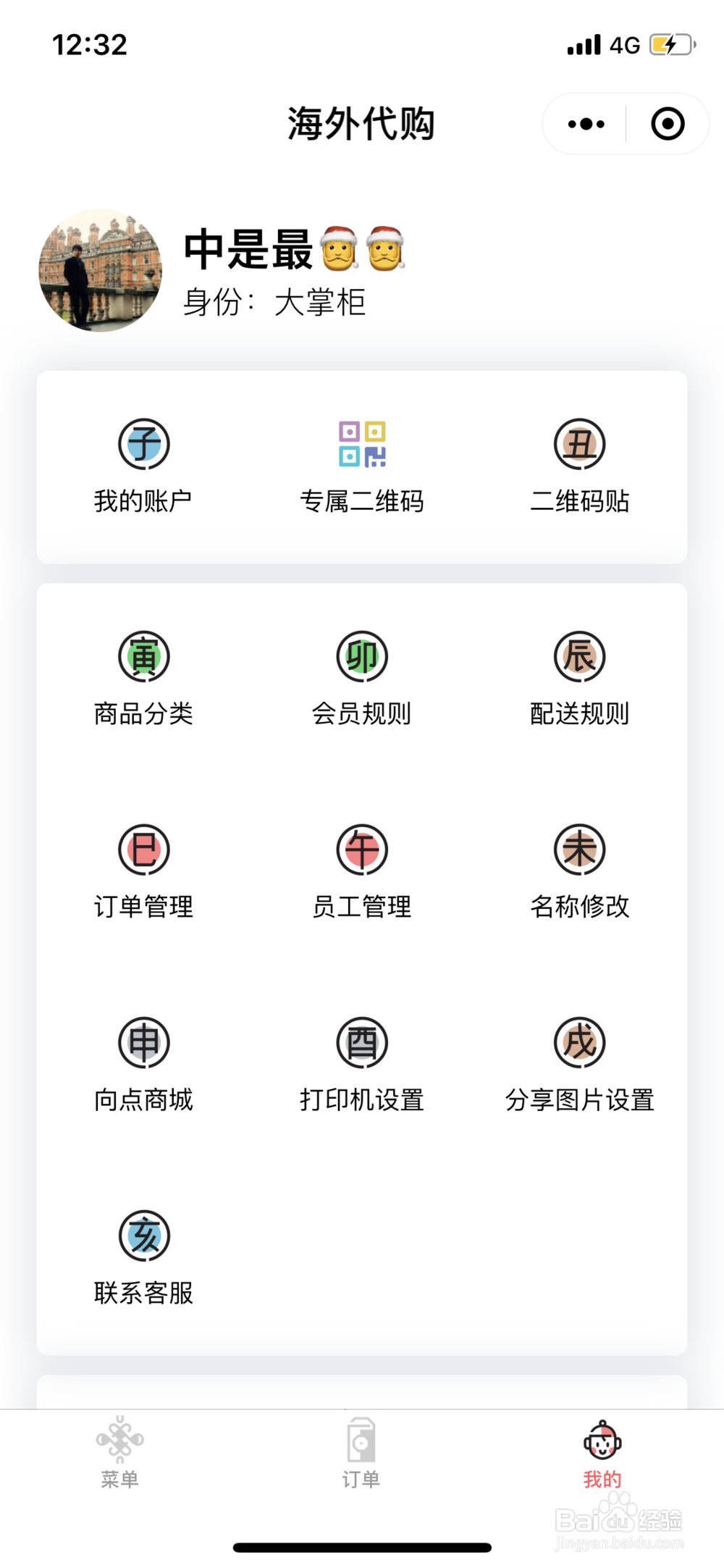Screen dimensions: 724x1568
Task: Open 二维码贴 QR sticker
Action: click(x=579, y=466)
